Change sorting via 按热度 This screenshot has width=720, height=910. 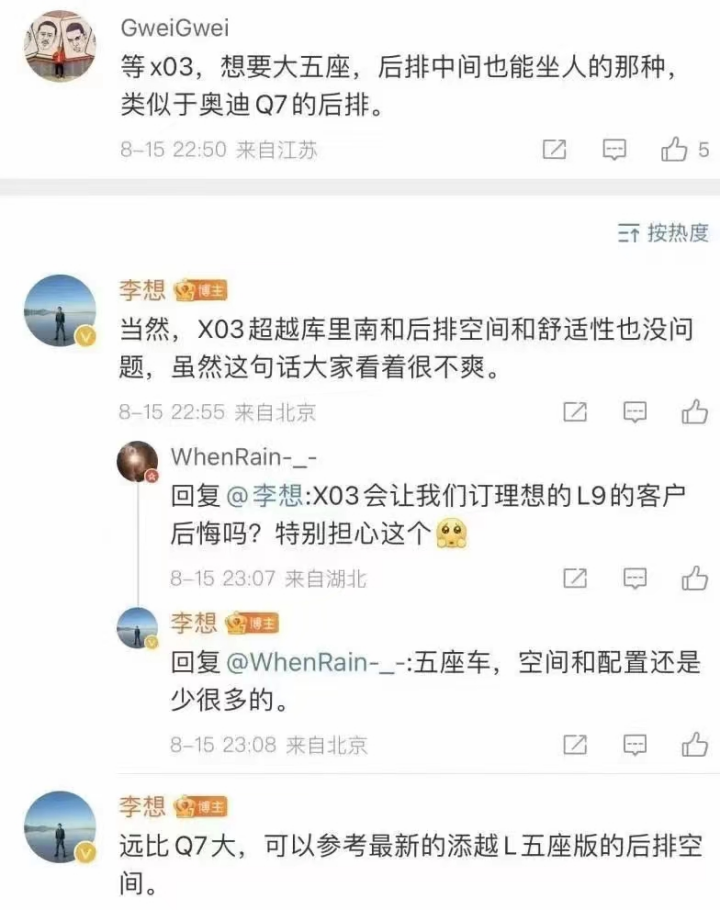coord(664,233)
